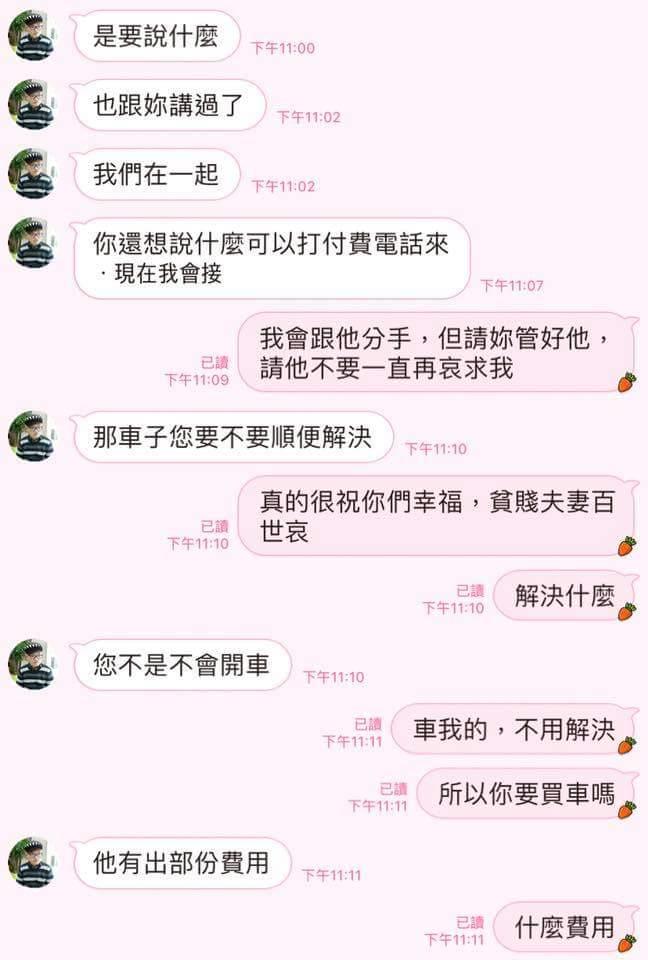Open profile photo beside 您不是不會開車
The height and width of the screenshot is (960, 648).
(x=31, y=665)
